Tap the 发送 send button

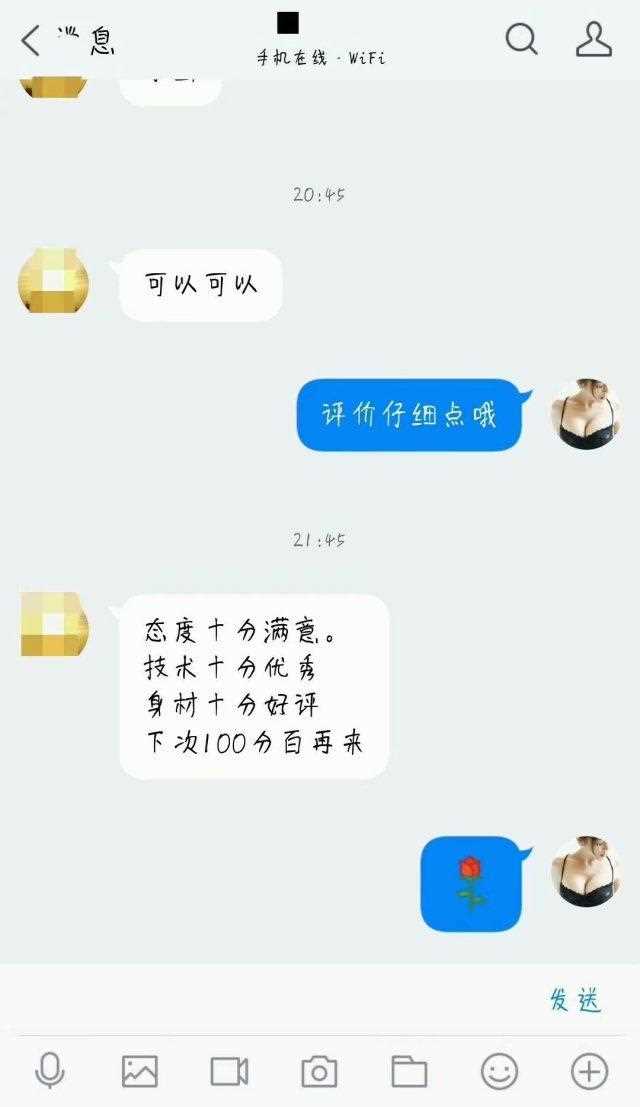pos(575,999)
